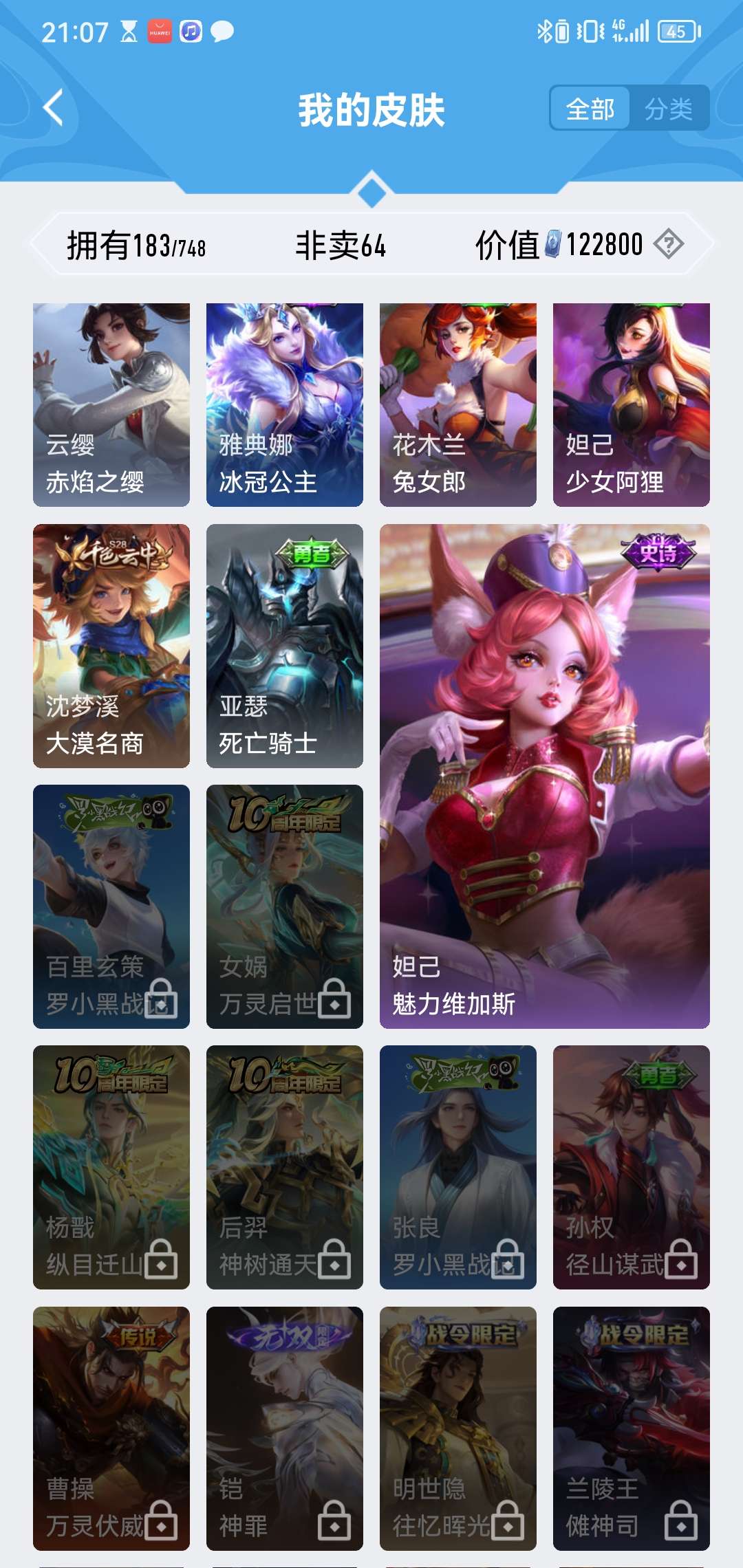
Task: Open the locked 后羿 神树通天 skin
Action: pos(285,1167)
